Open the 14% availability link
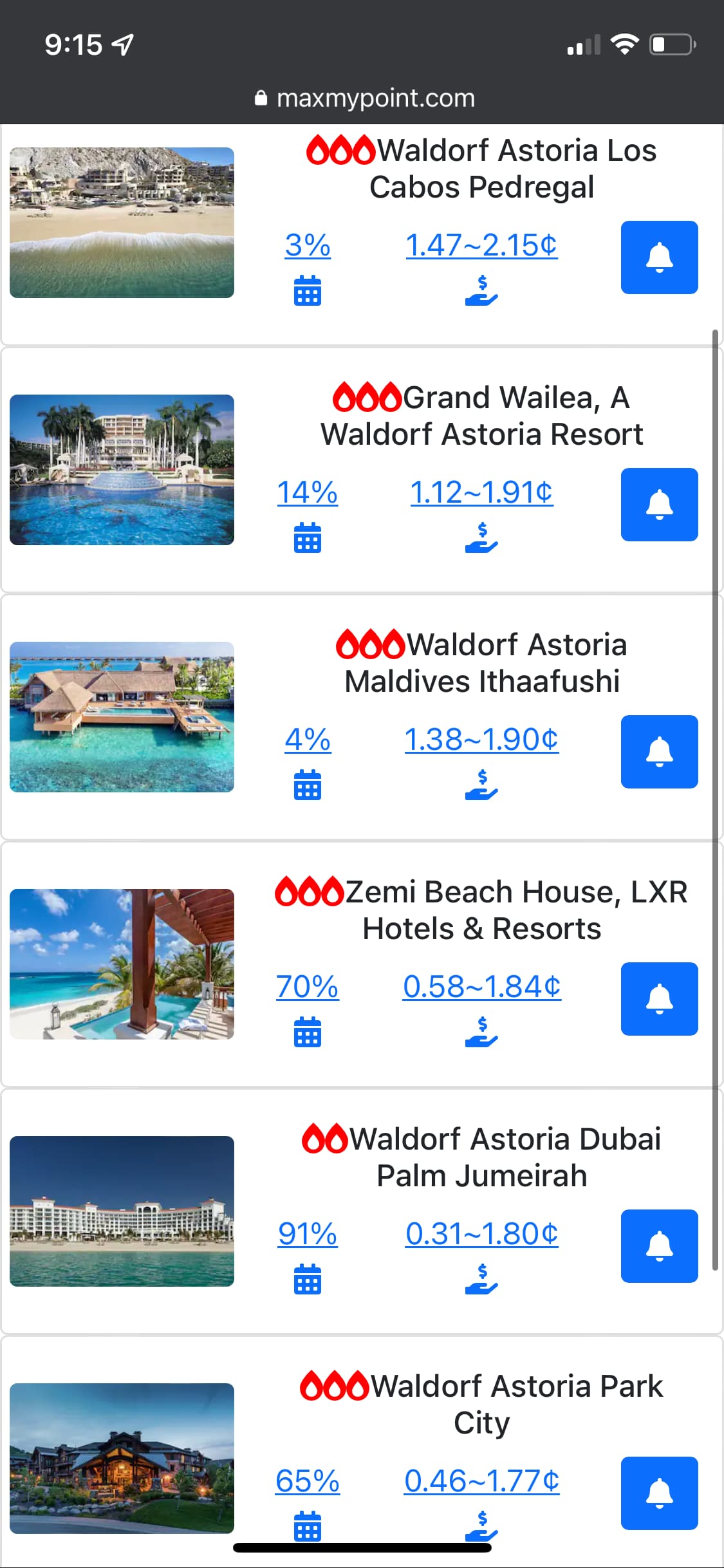This screenshot has height=1568, width=724. click(x=308, y=492)
